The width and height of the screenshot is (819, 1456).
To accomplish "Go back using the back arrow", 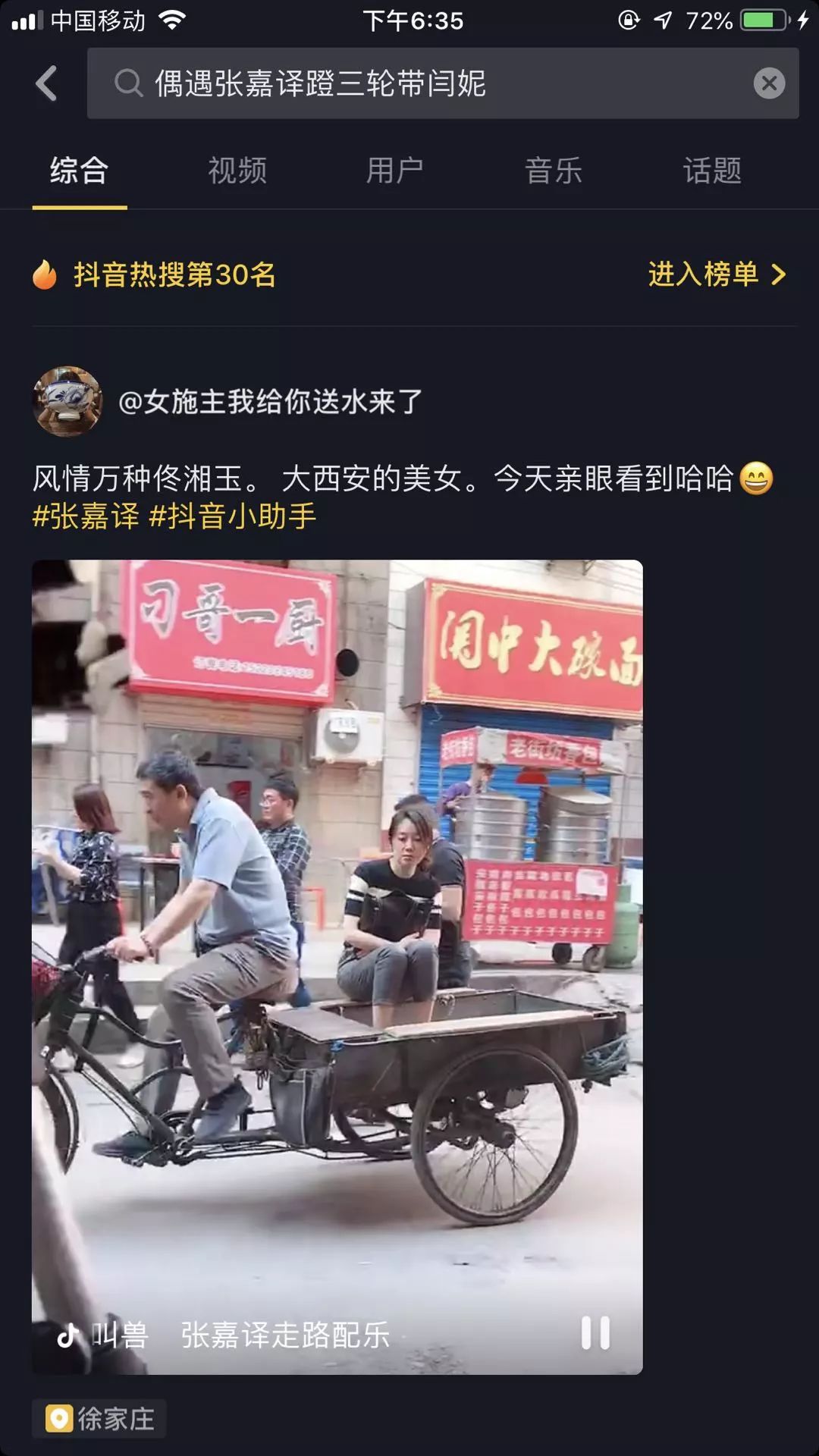I will [x=46, y=83].
